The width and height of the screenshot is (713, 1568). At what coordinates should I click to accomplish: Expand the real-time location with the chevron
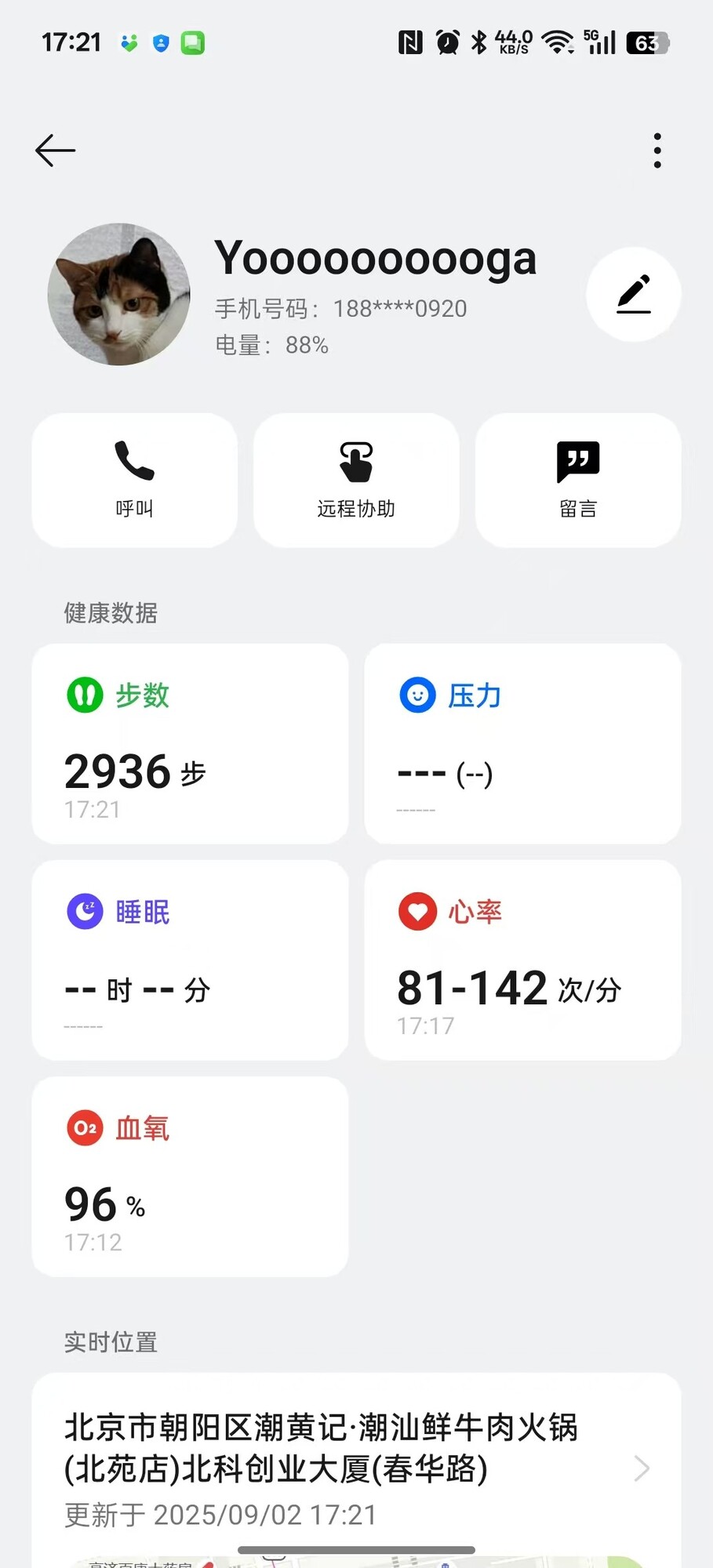tap(642, 1468)
